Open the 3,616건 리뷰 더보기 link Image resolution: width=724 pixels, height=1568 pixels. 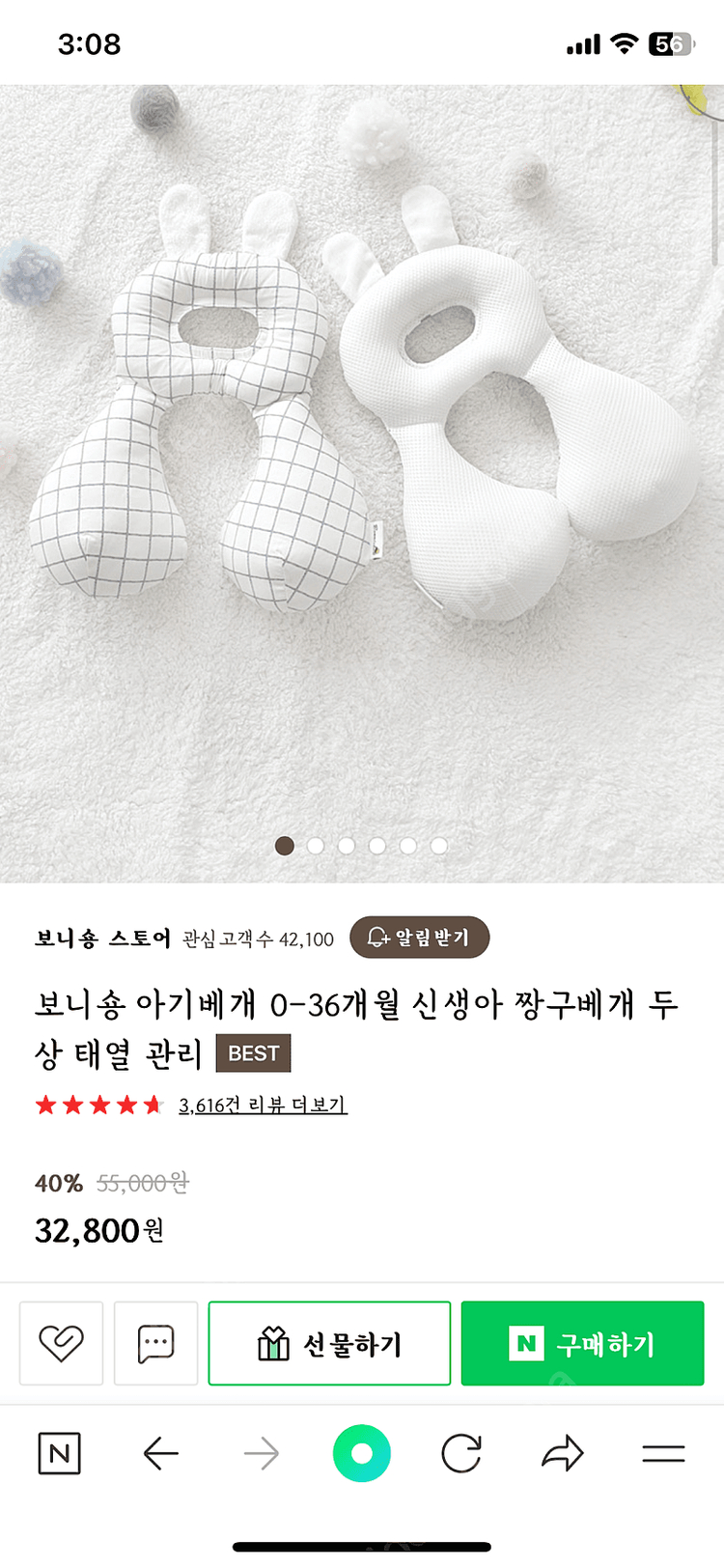pyautogui.click(x=262, y=1105)
